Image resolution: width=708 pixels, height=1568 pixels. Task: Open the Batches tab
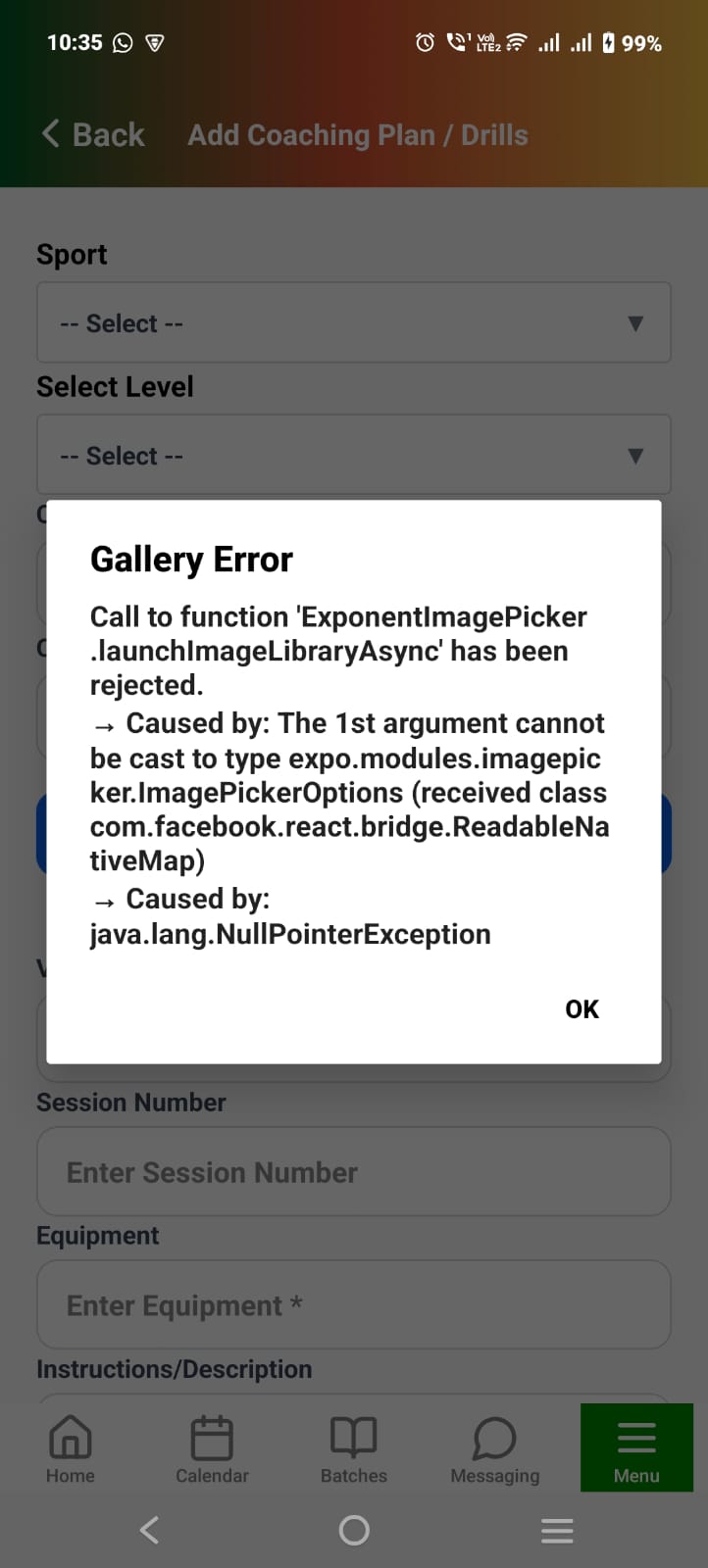(x=353, y=1448)
